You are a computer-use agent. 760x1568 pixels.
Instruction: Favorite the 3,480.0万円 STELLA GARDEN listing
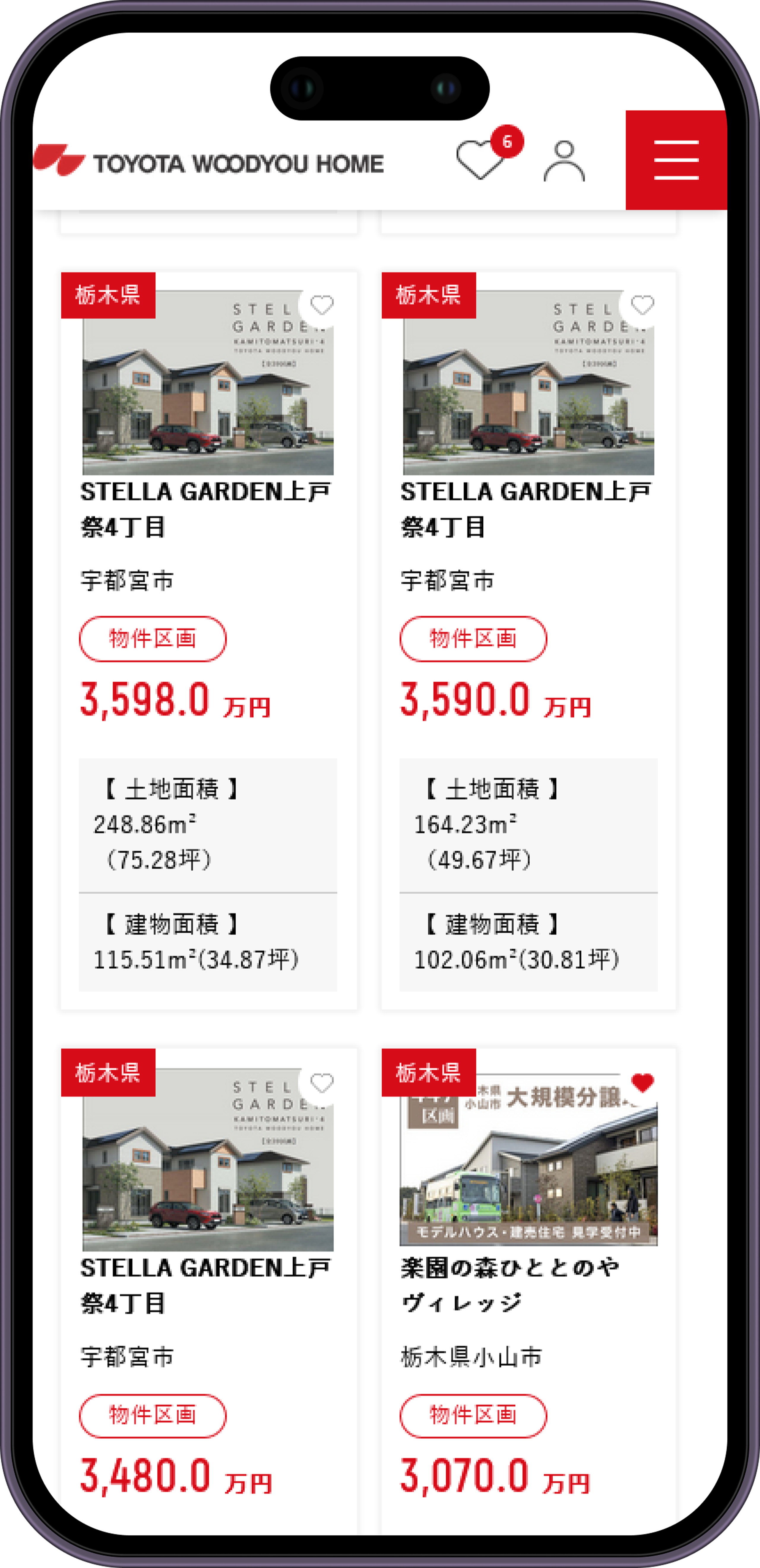coord(322,1083)
